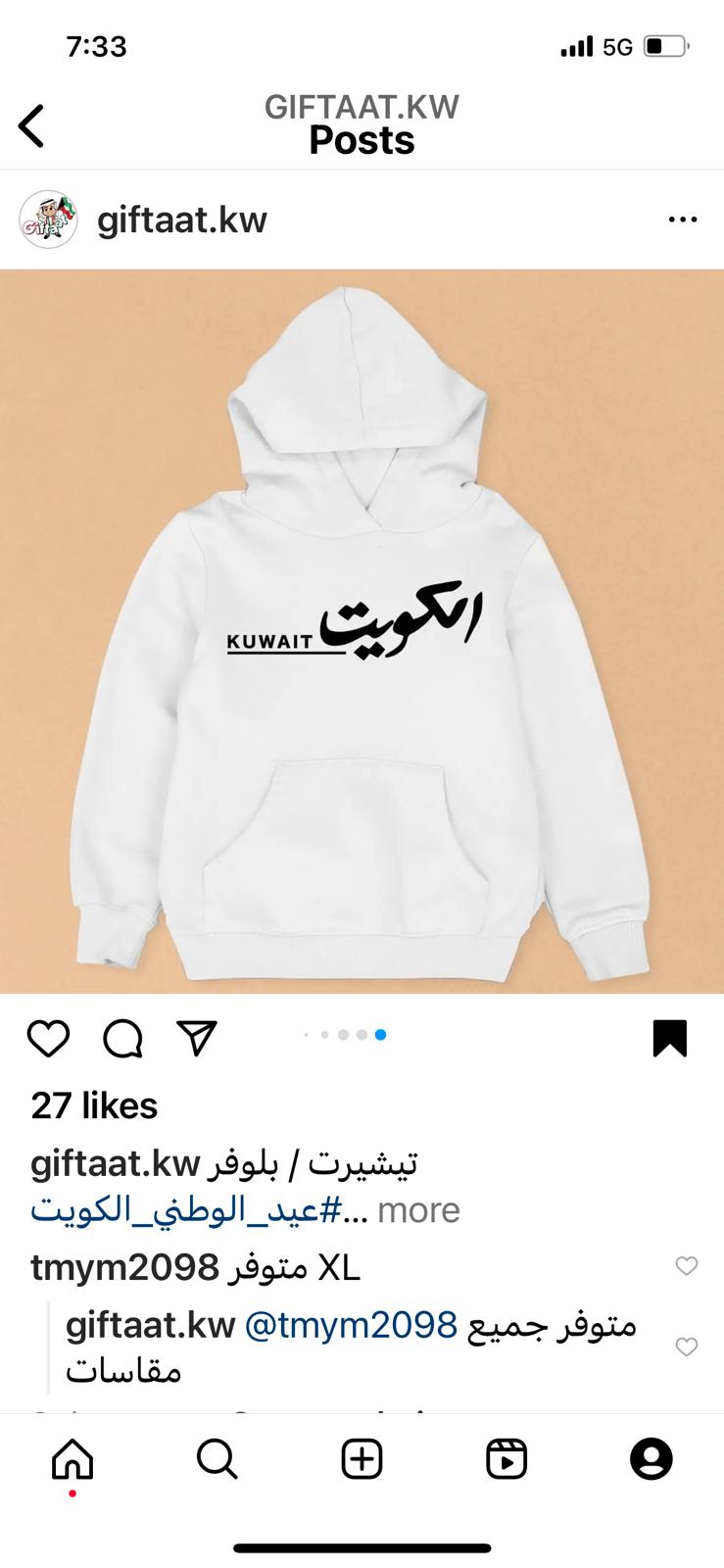Like the comment from tmym2098
The image size is (724, 1568).
687,1266
